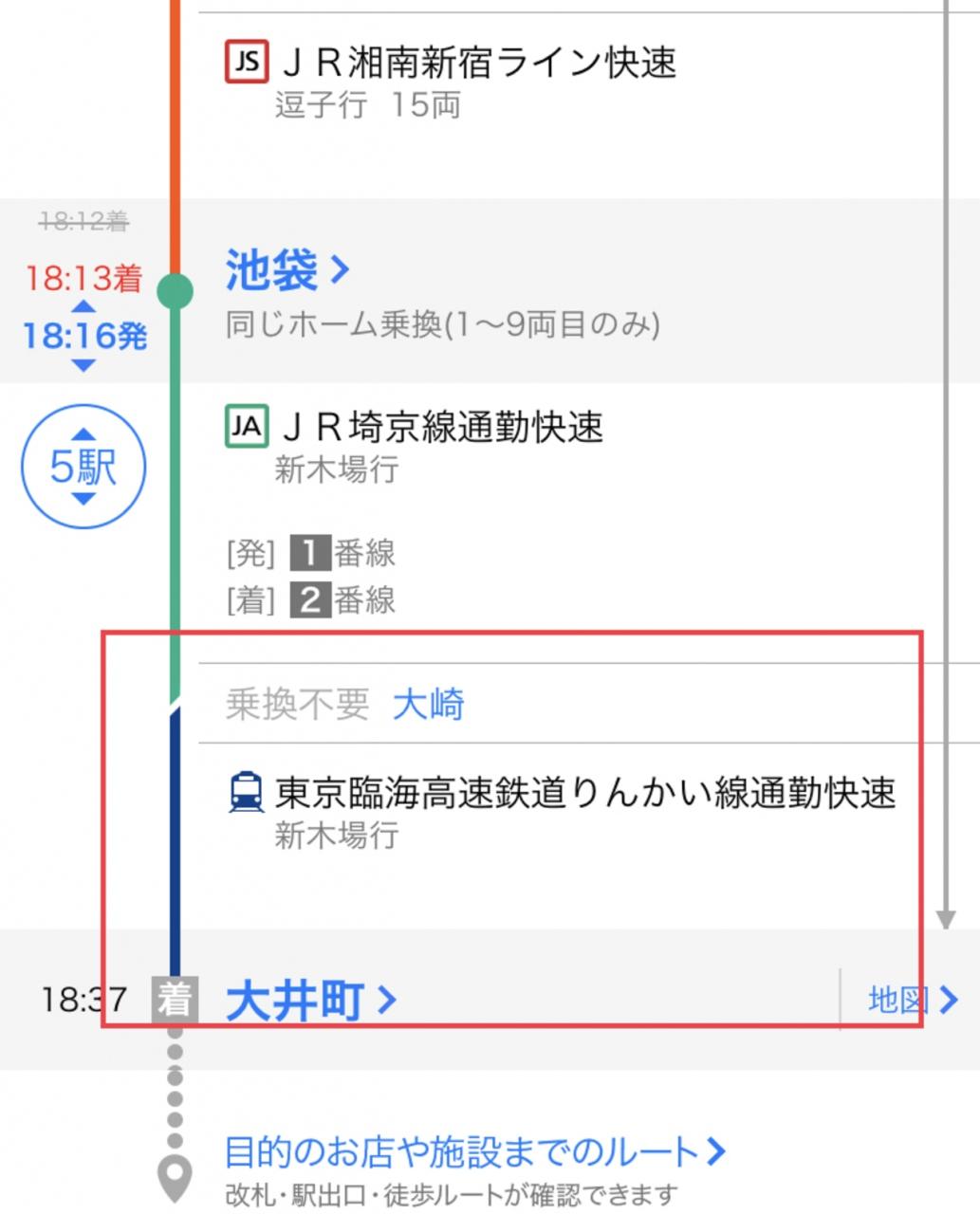The image size is (980, 1214).
Task: Open 目的のお店や施設までのルート
Action: click(475, 1152)
